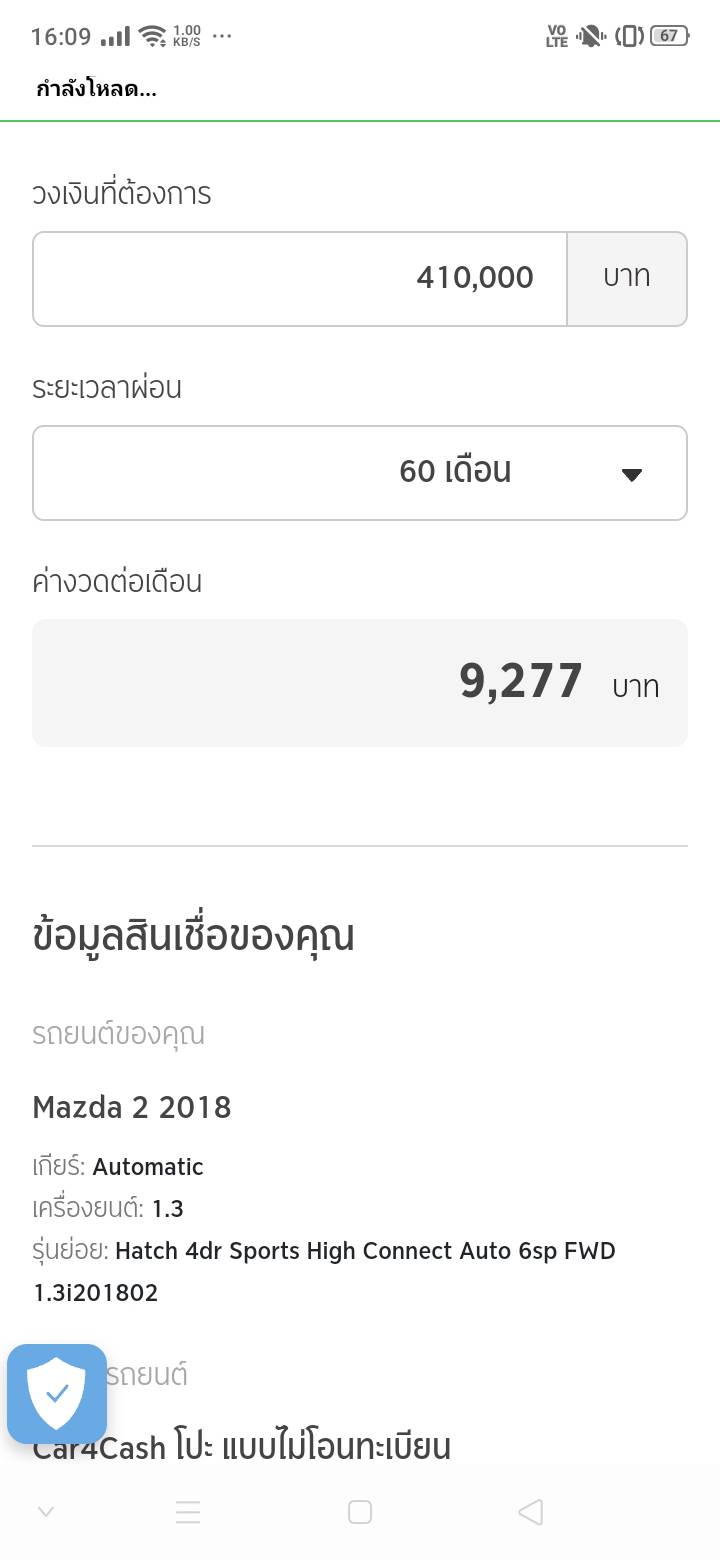
Task: Go back with the system back button
Action: (x=531, y=1512)
